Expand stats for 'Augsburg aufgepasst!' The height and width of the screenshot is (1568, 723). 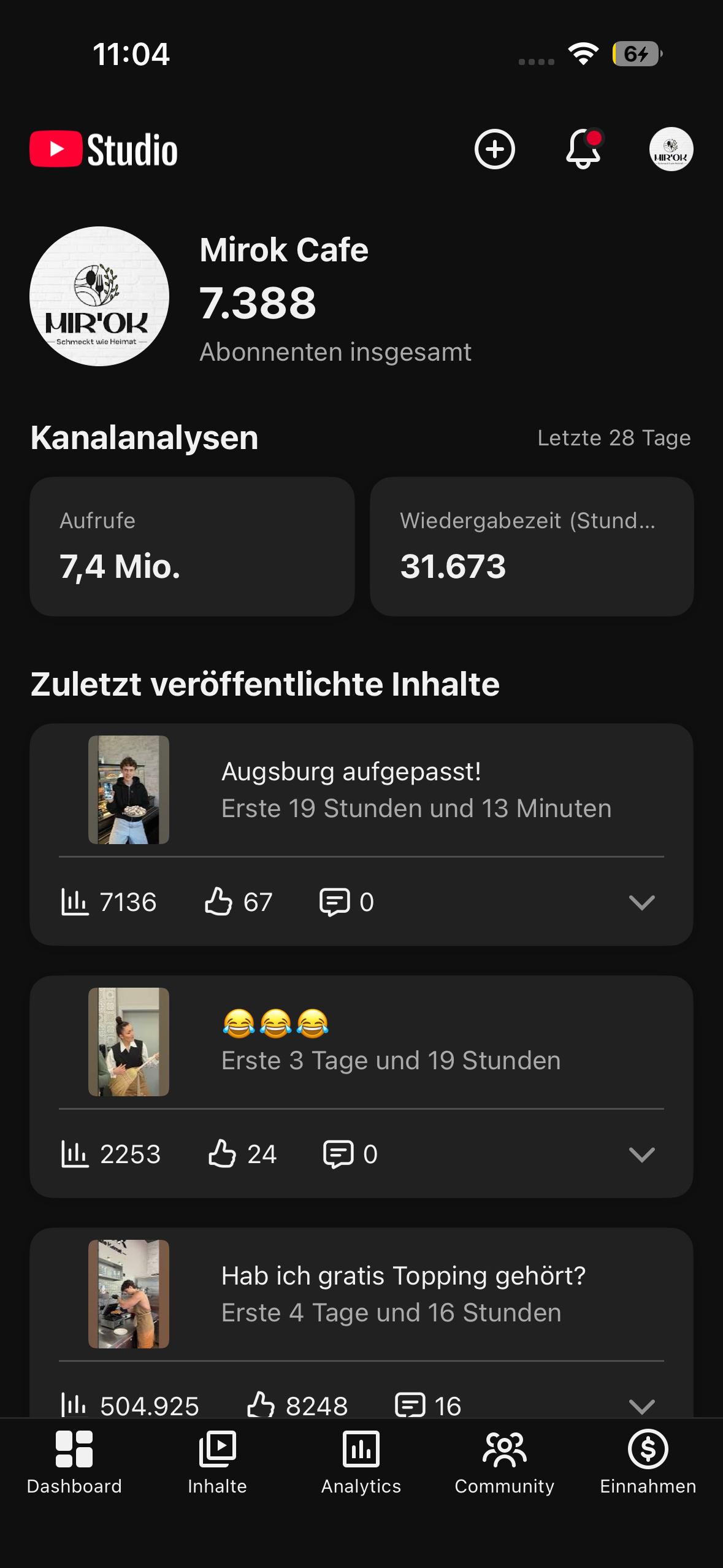click(641, 902)
